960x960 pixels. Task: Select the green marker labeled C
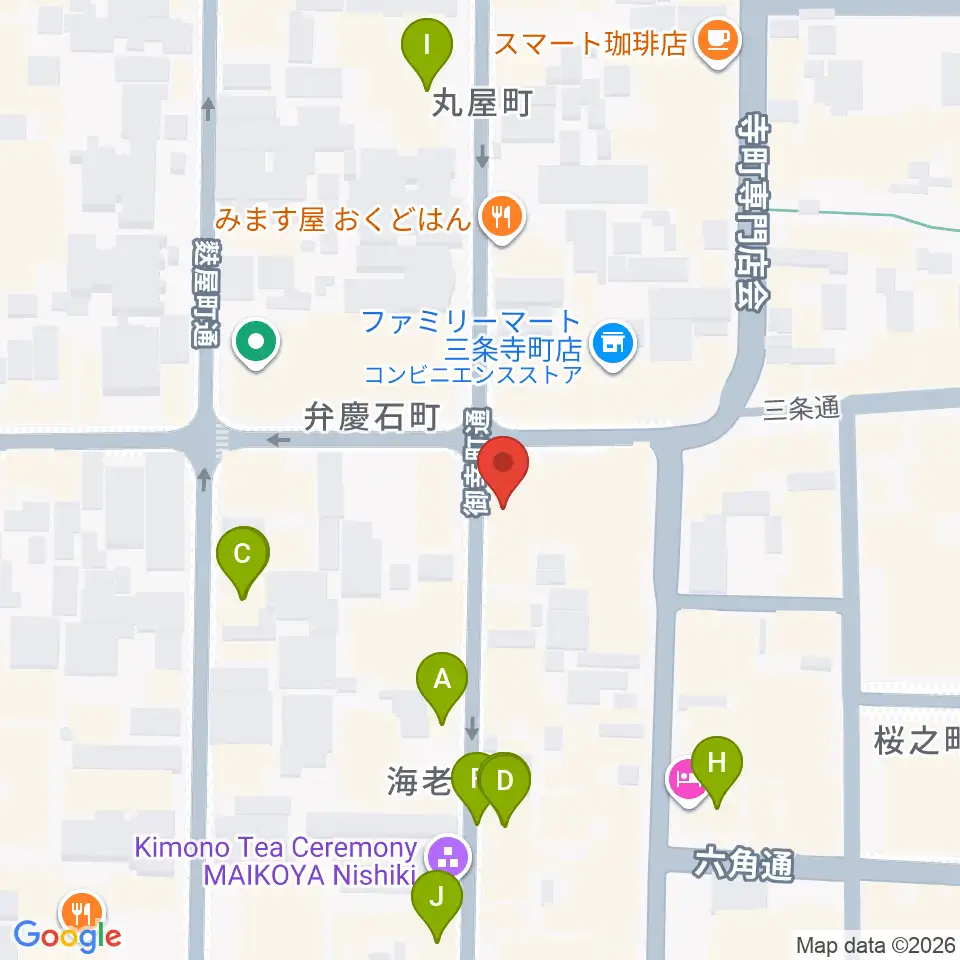tap(242, 562)
